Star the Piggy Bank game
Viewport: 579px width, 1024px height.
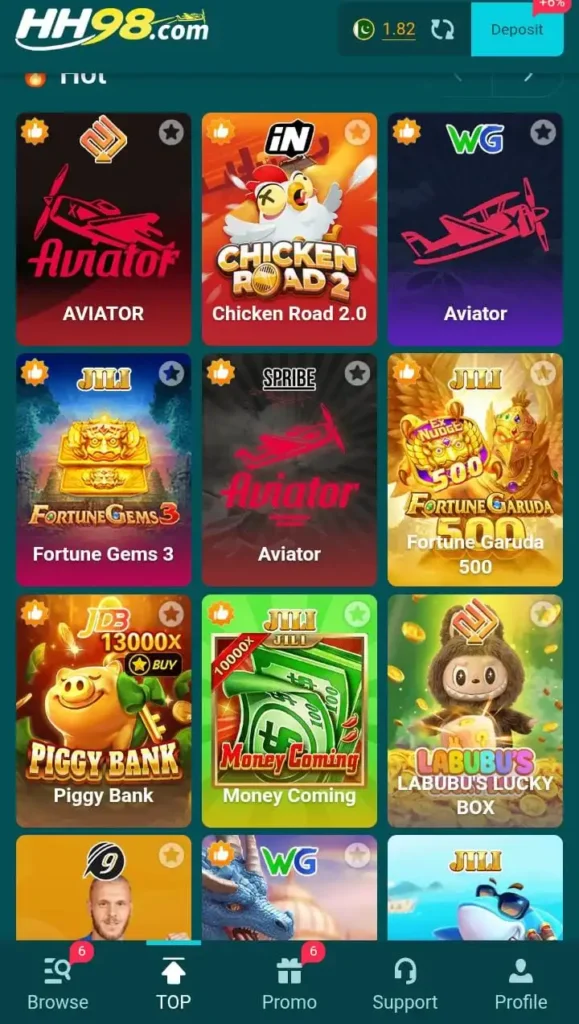[x=171, y=615]
